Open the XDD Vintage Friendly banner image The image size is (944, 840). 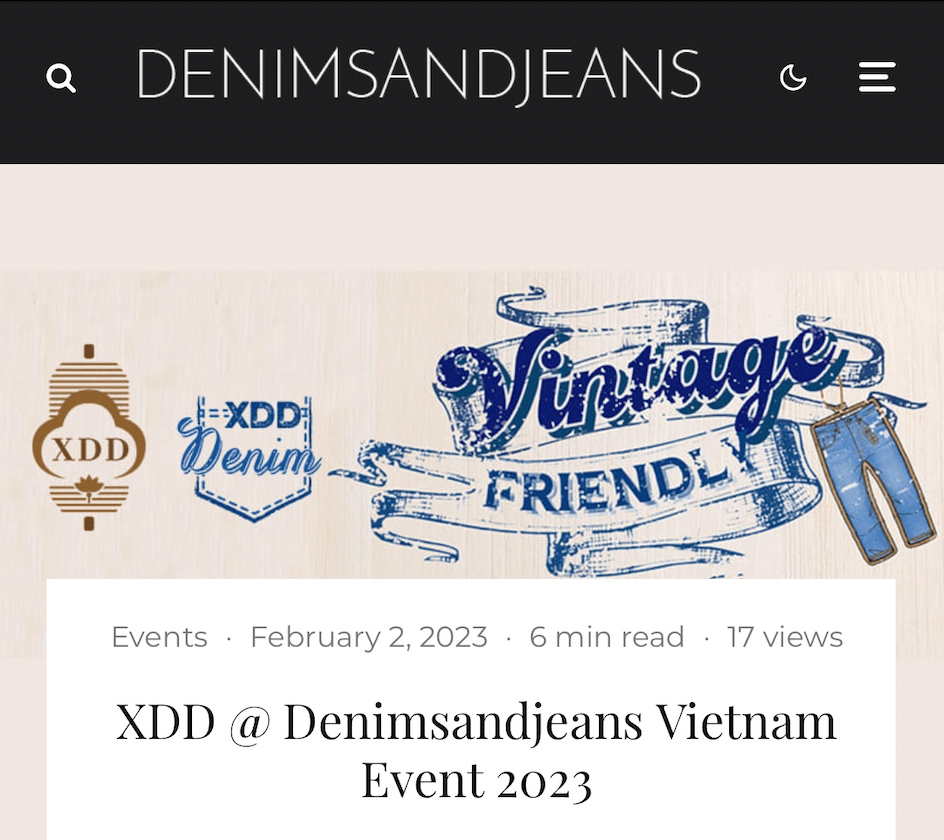click(x=470, y=430)
